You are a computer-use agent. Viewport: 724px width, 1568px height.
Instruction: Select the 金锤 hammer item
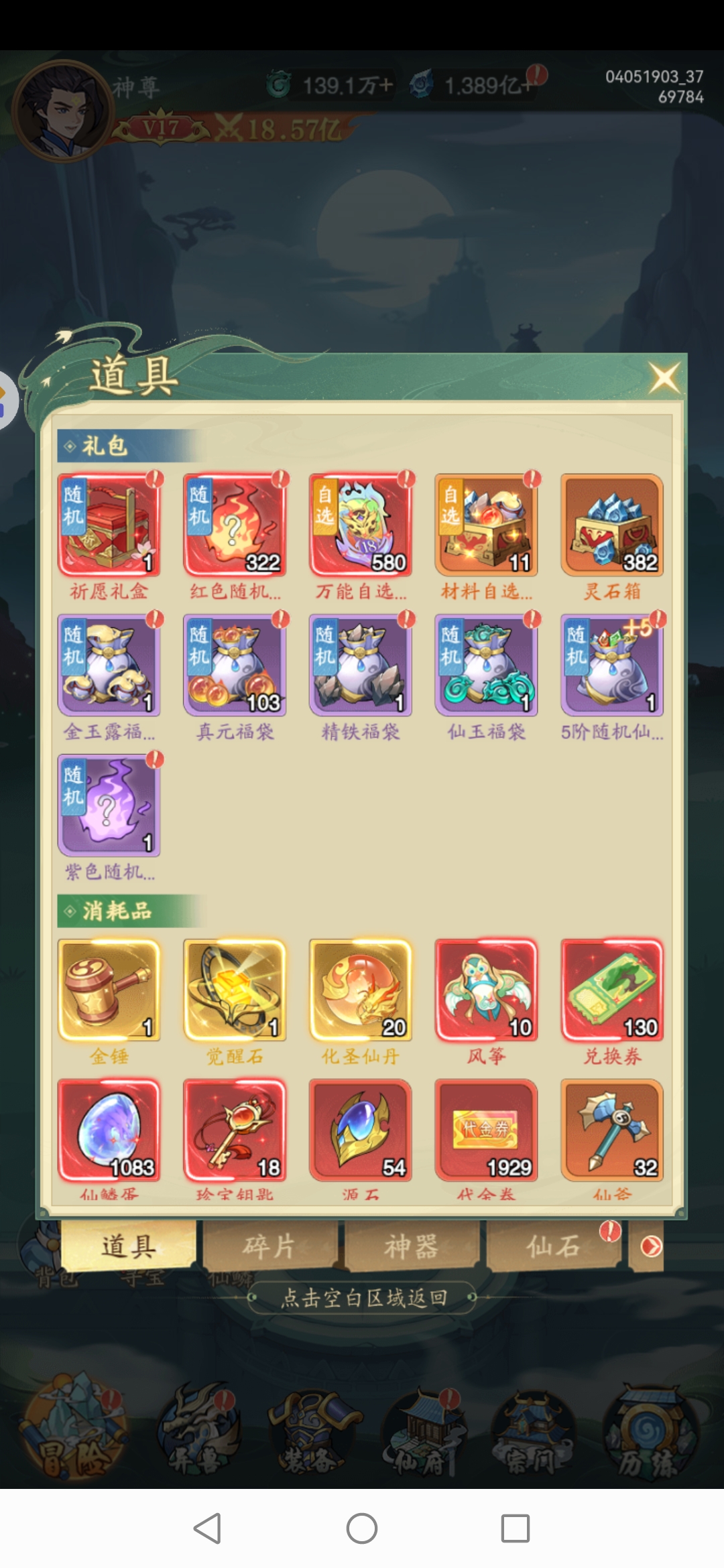pyautogui.click(x=109, y=990)
